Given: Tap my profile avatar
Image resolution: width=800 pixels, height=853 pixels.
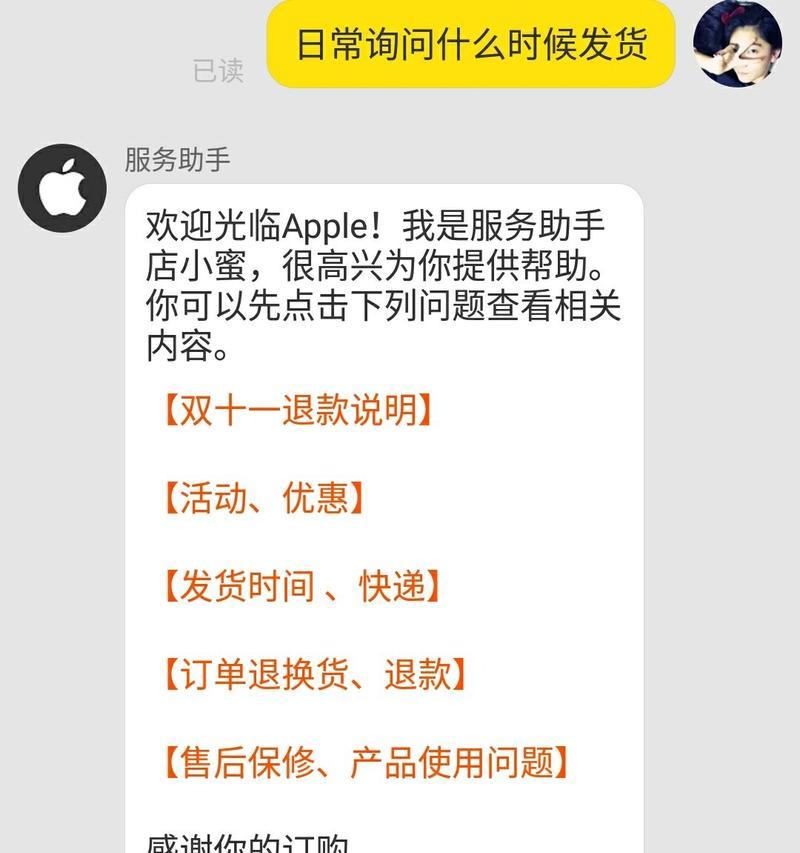Looking at the screenshot, I should click(737, 43).
